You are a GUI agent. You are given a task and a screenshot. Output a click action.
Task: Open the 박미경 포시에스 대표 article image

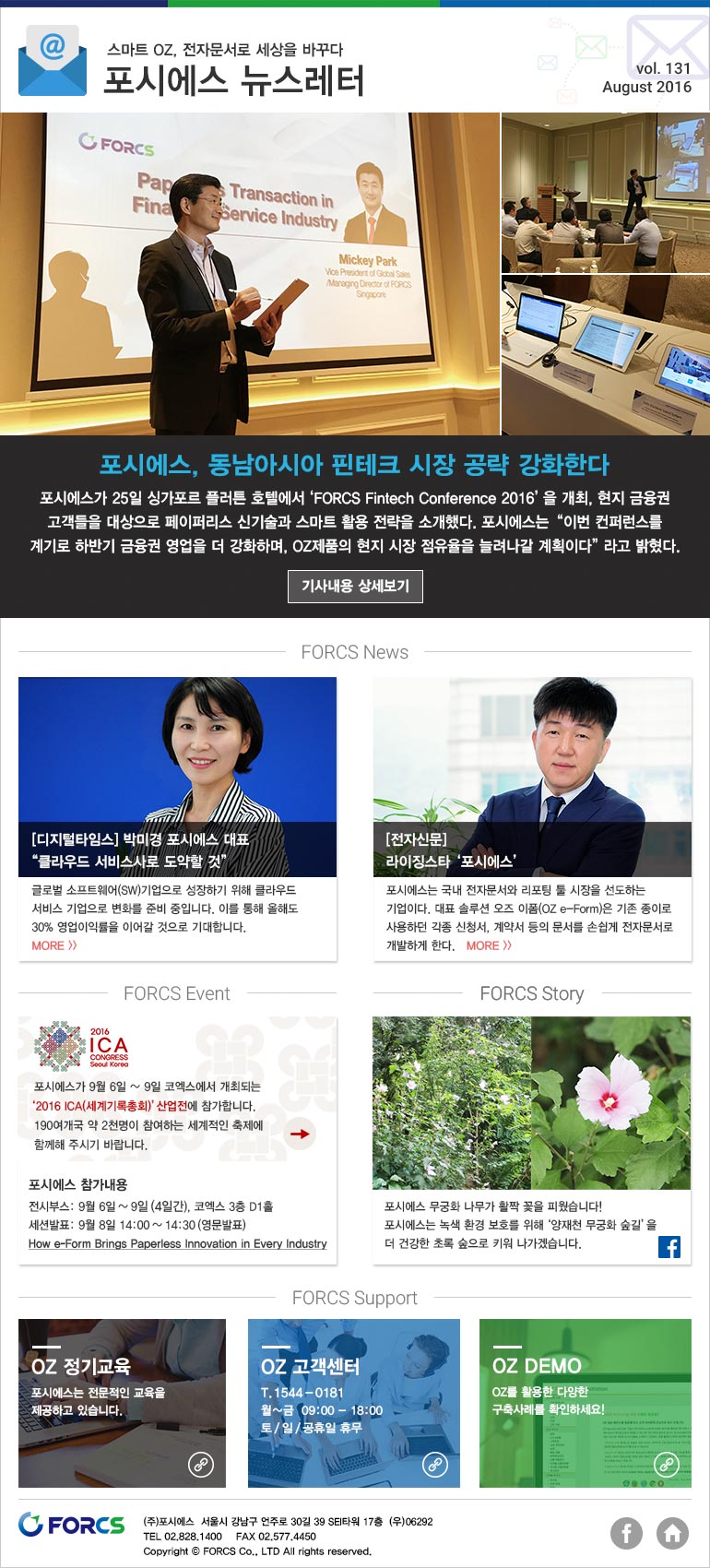(177, 777)
